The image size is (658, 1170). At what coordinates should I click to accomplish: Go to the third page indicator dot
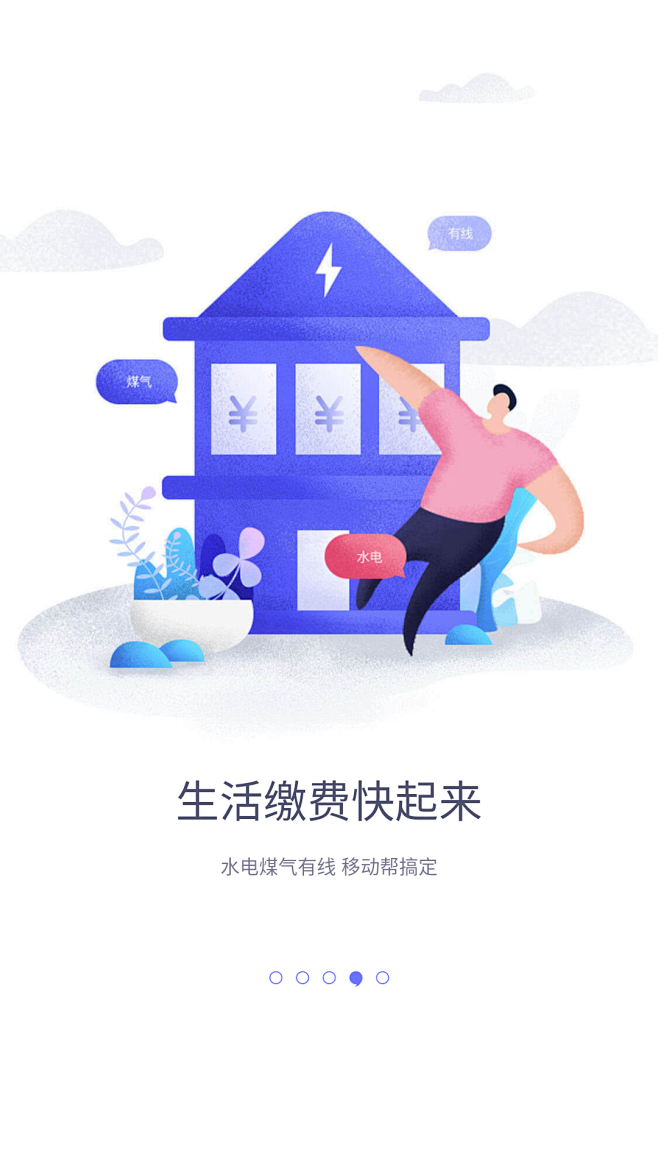click(329, 977)
